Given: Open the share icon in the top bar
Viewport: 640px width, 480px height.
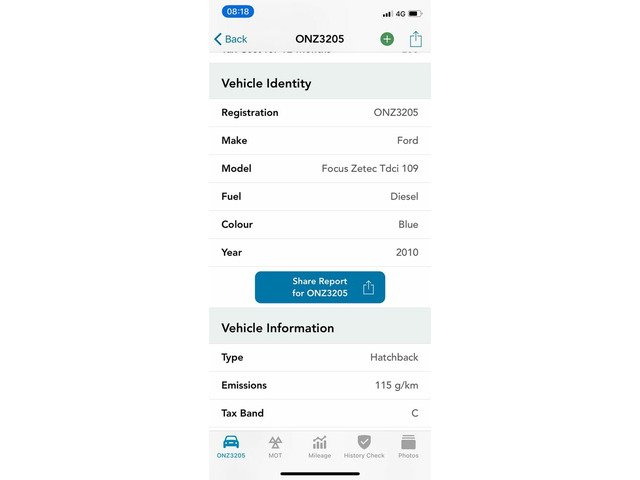Looking at the screenshot, I should point(416,39).
